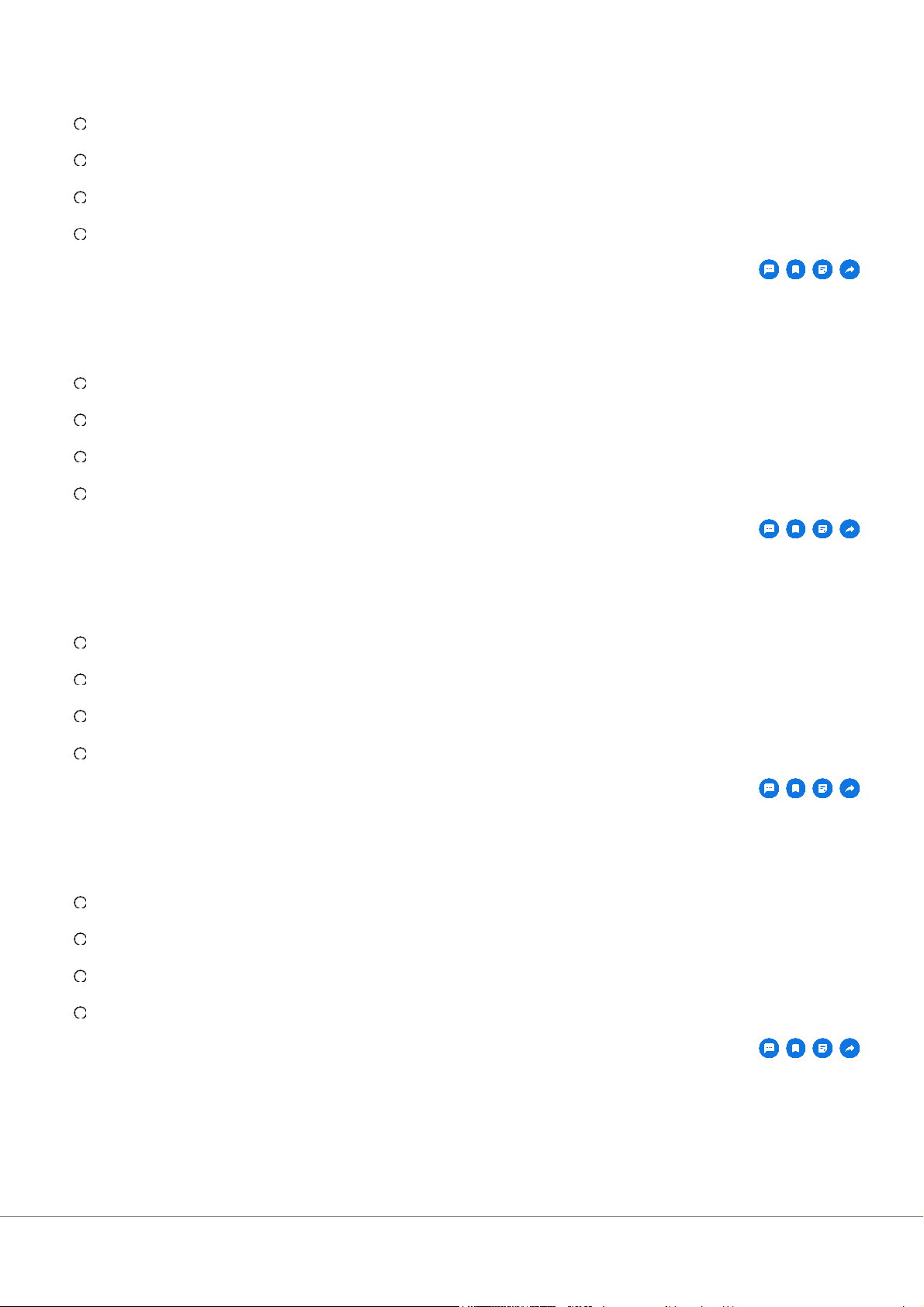Screen dimensions: 924x1307
Task: Select last answer option of third question
Action: click(80, 753)
